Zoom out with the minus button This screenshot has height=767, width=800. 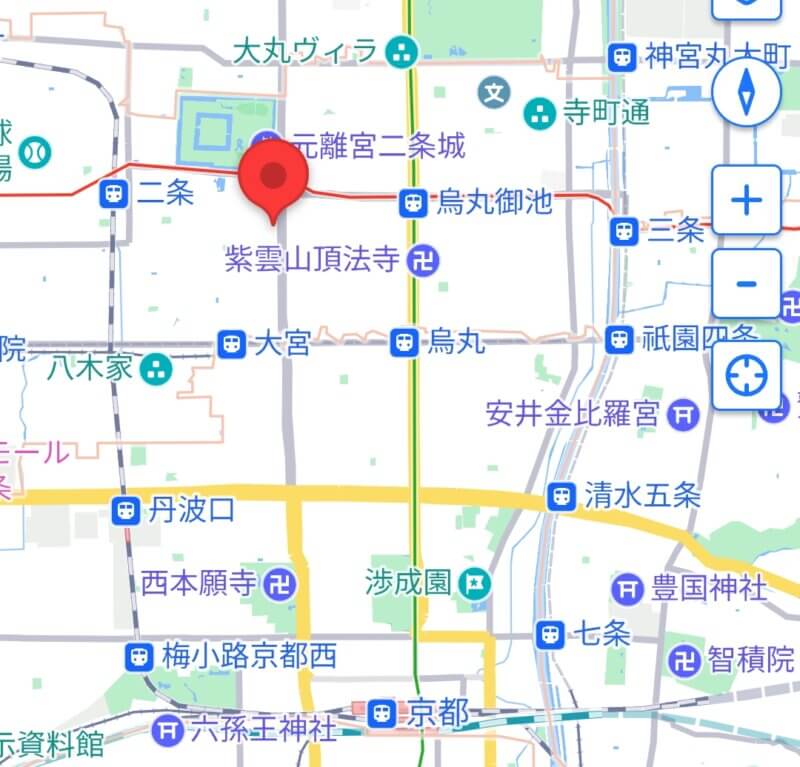pyautogui.click(x=746, y=283)
